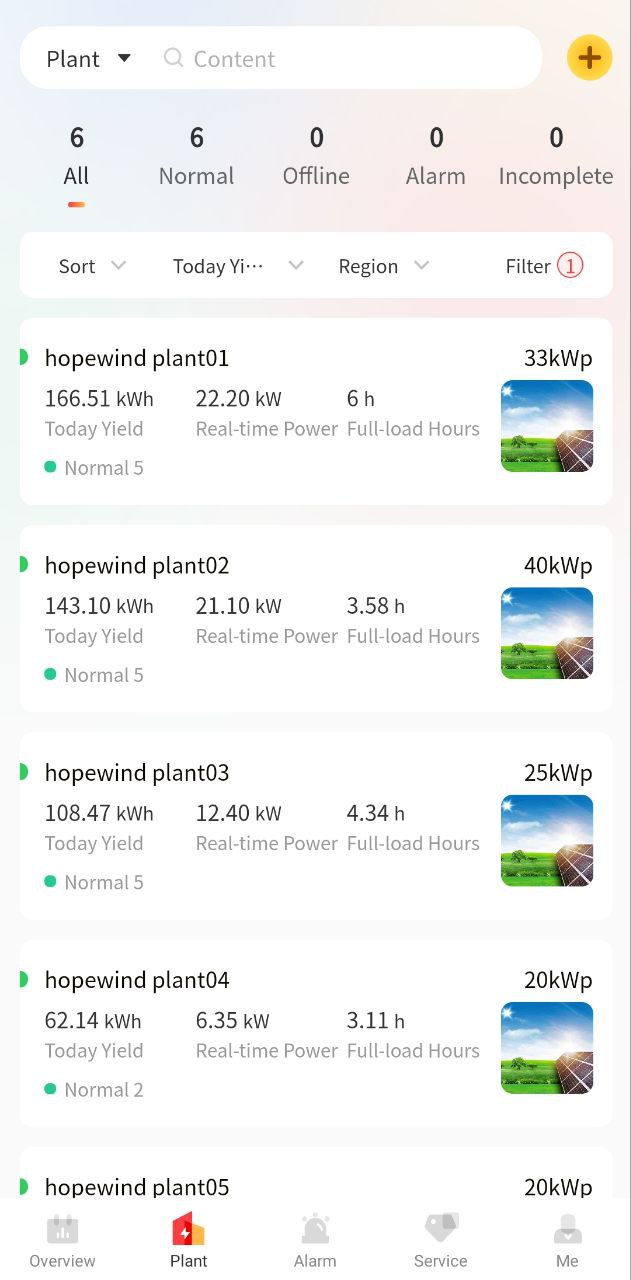Expand the Region dropdown

point(383,266)
